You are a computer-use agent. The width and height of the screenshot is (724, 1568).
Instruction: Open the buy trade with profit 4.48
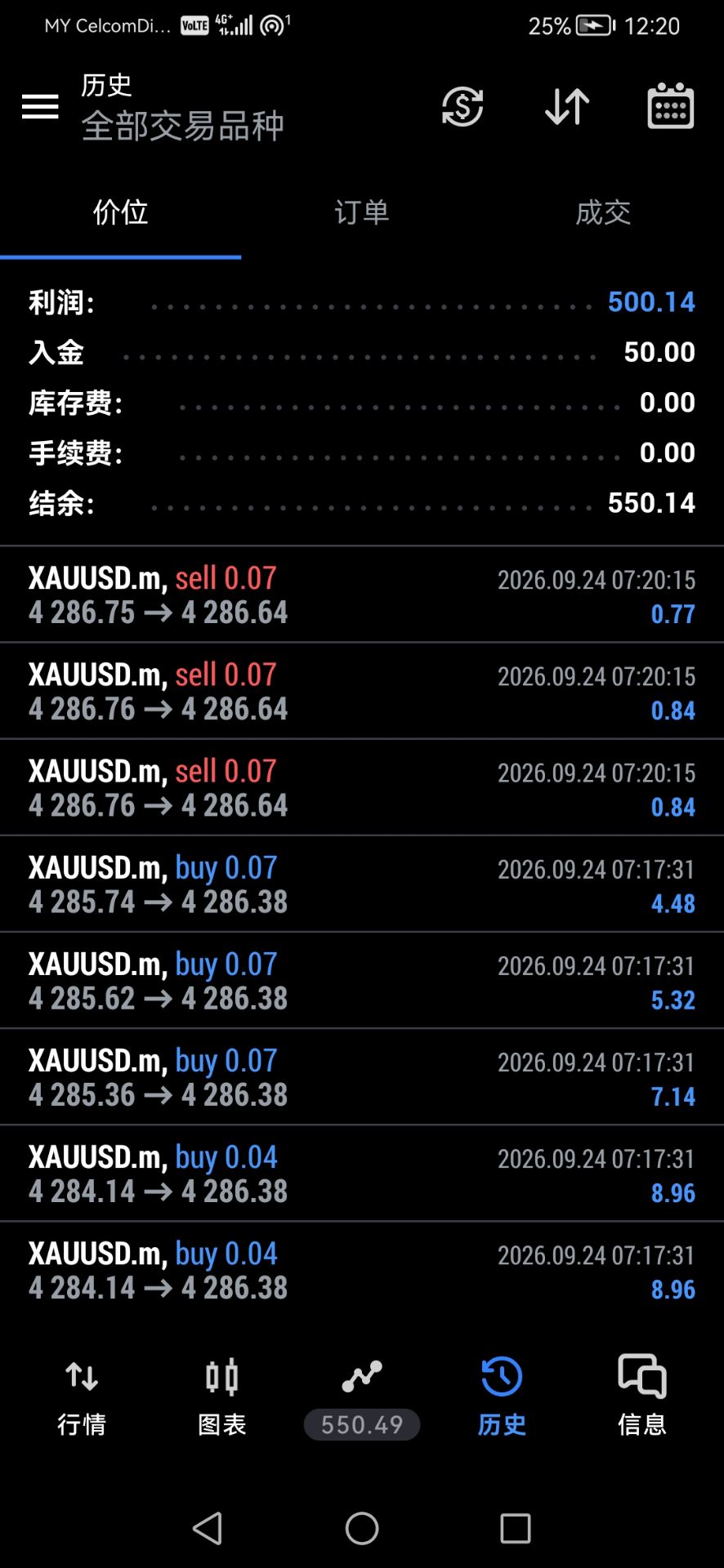click(x=362, y=884)
